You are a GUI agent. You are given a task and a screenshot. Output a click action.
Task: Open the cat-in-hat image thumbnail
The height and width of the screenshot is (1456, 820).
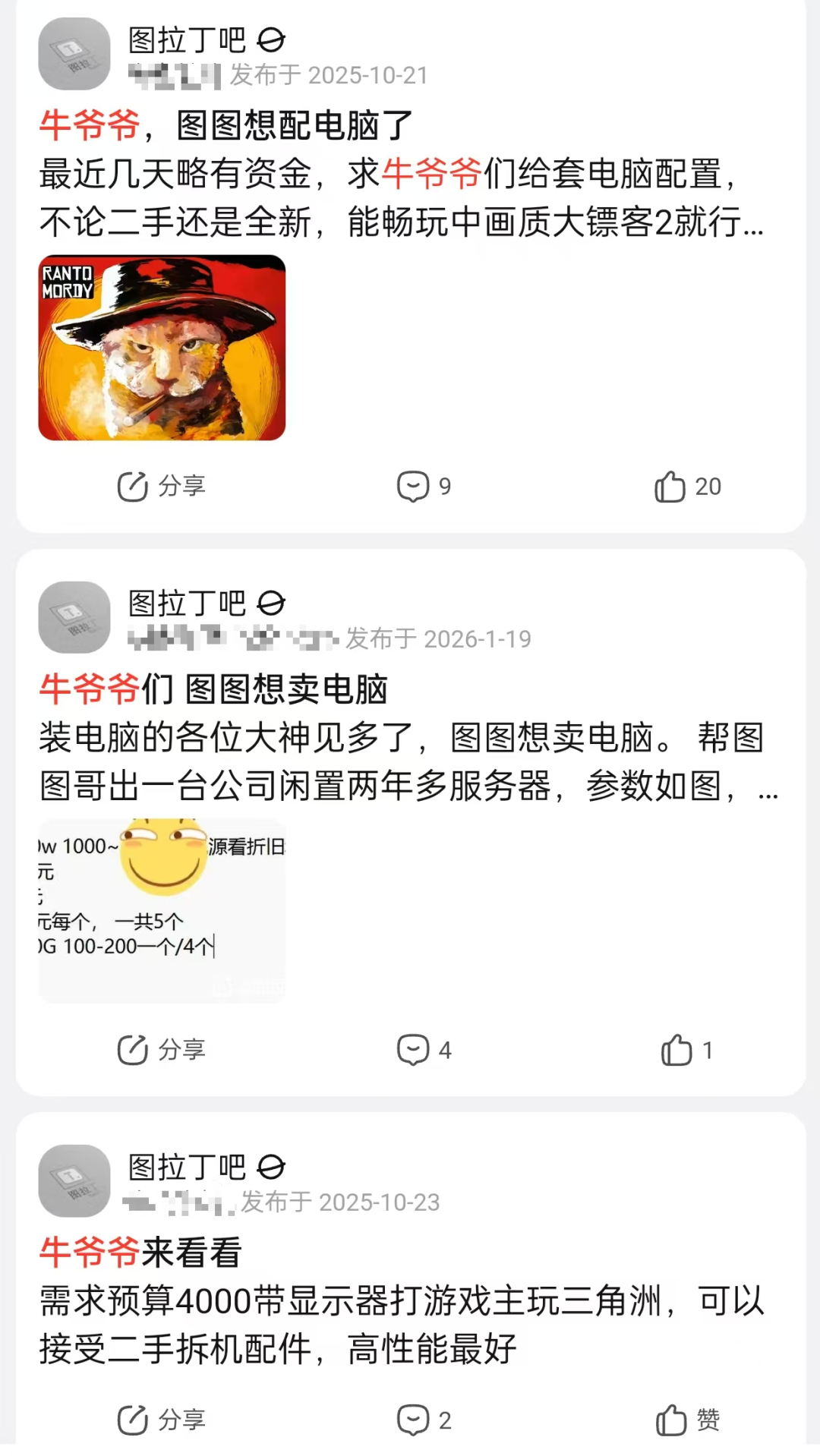162,348
